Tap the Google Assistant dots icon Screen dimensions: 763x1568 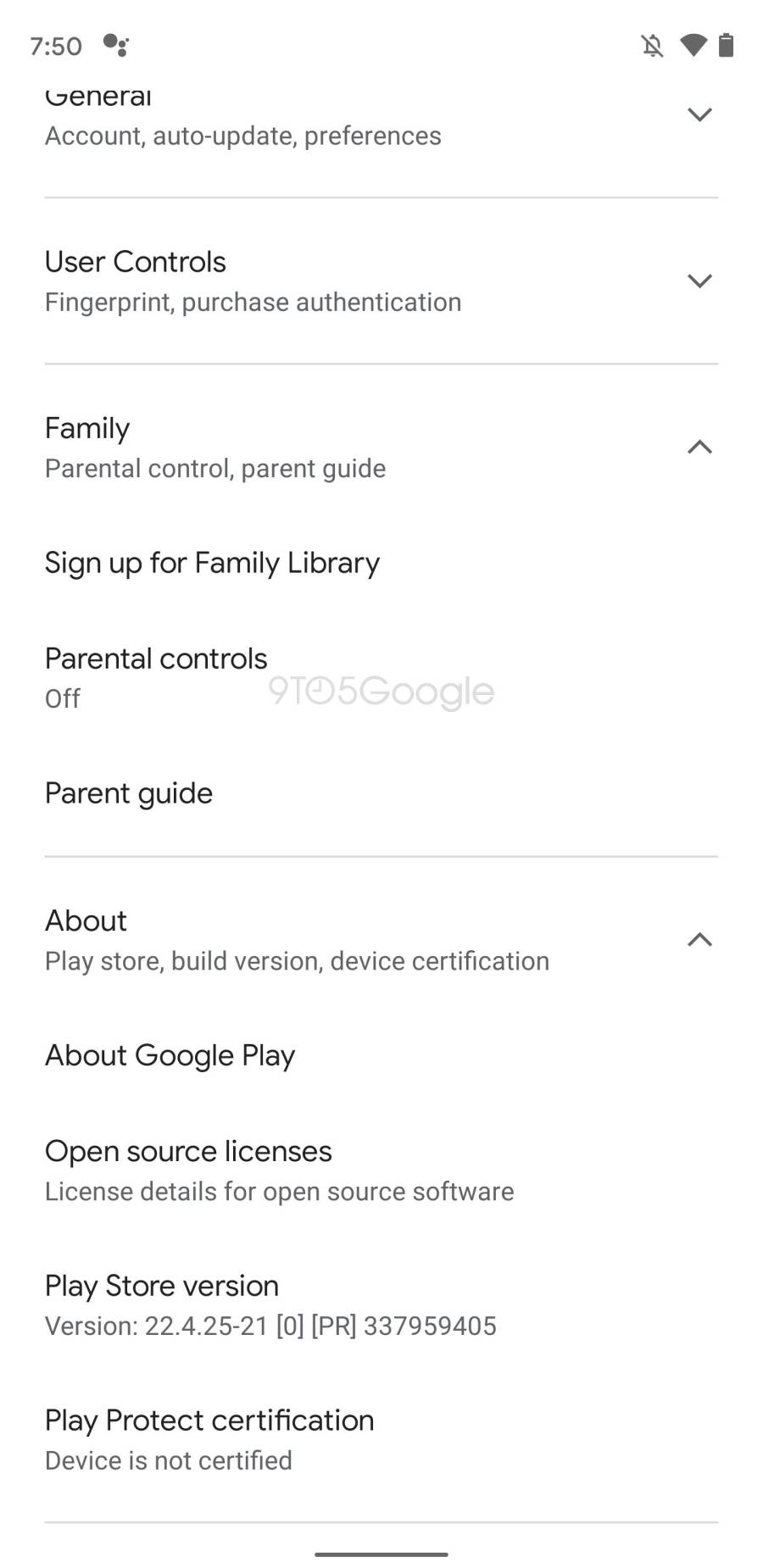pos(119,47)
